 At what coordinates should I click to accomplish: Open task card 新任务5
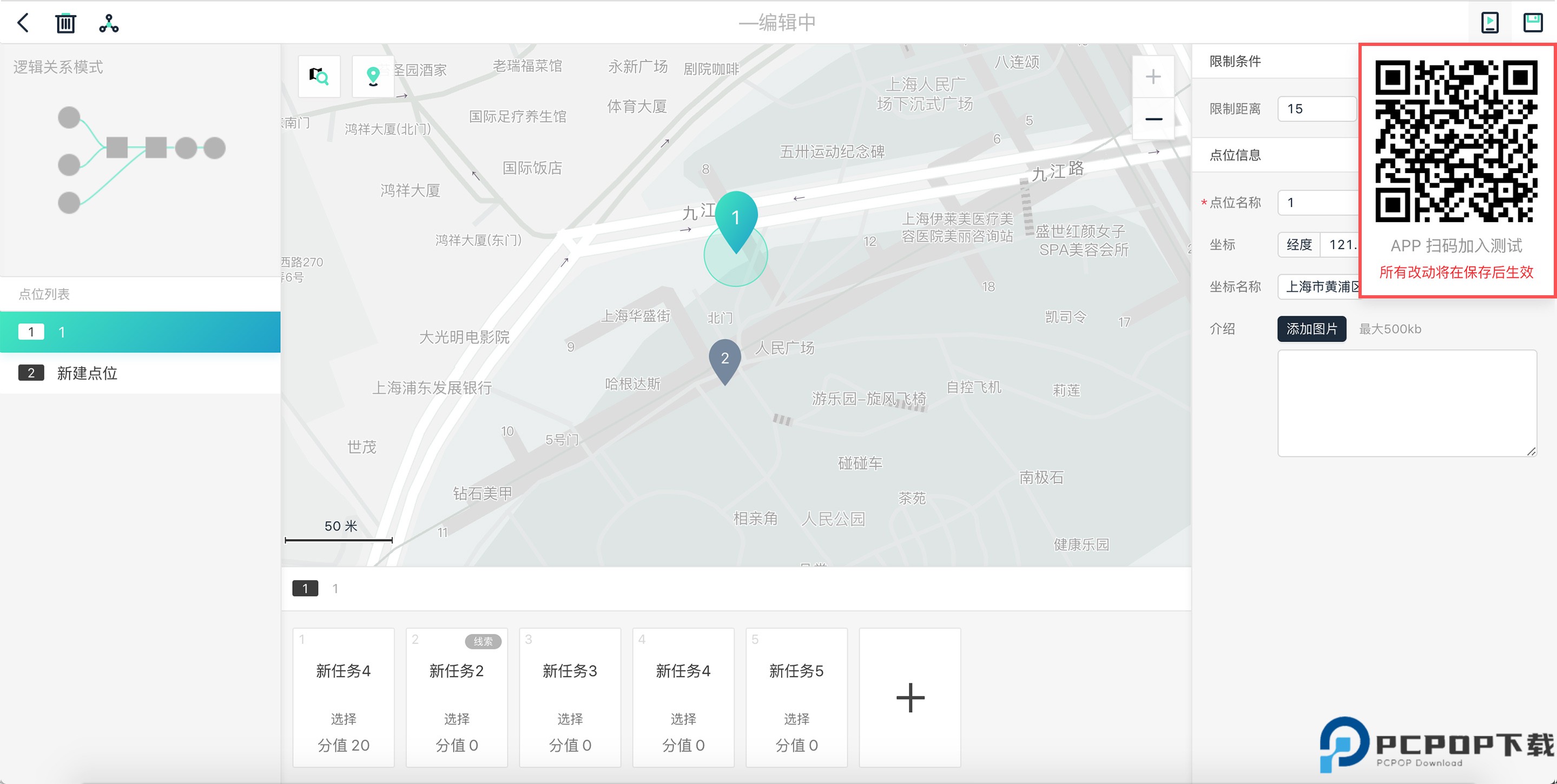796,697
